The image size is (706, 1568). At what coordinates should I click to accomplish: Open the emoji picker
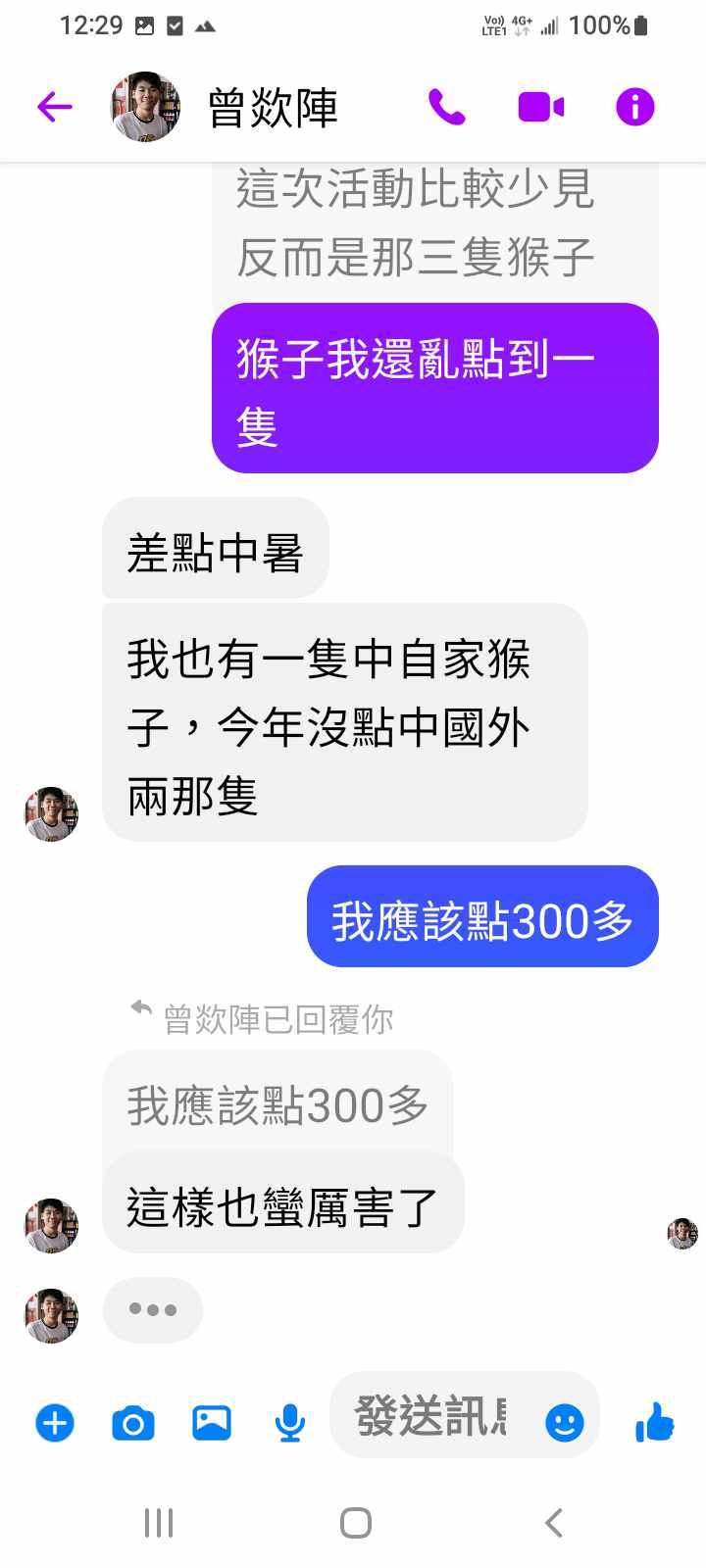pyautogui.click(x=565, y=1422)
